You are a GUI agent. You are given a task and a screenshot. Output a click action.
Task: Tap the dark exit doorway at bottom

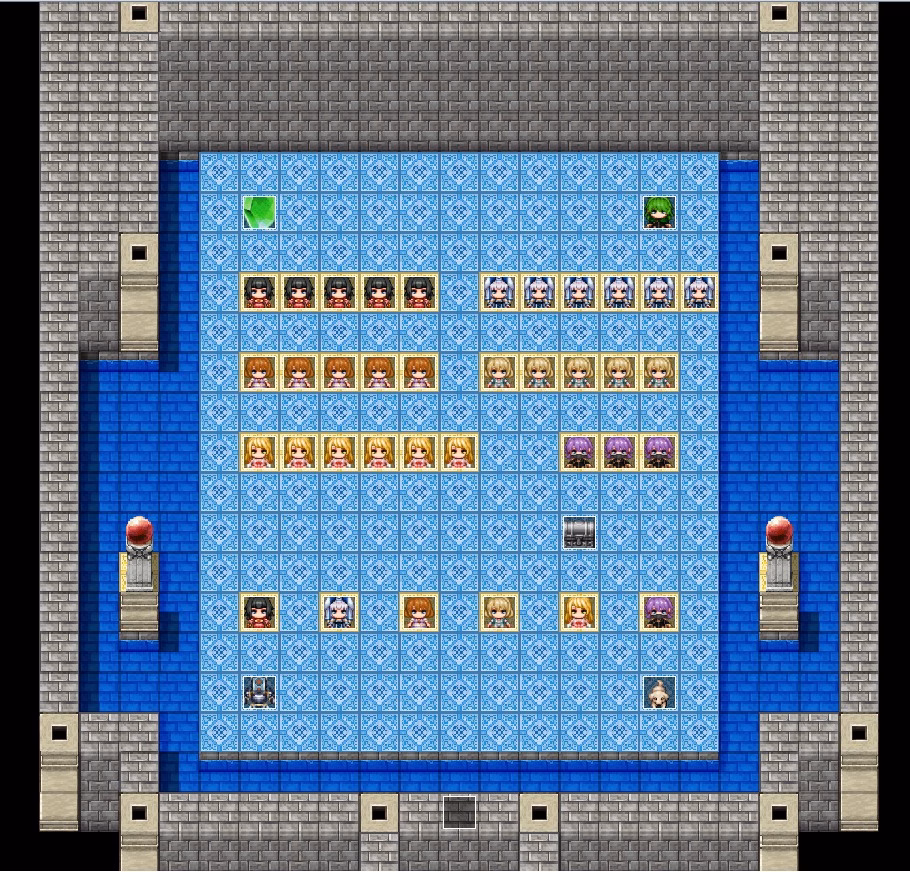(459, 812)
